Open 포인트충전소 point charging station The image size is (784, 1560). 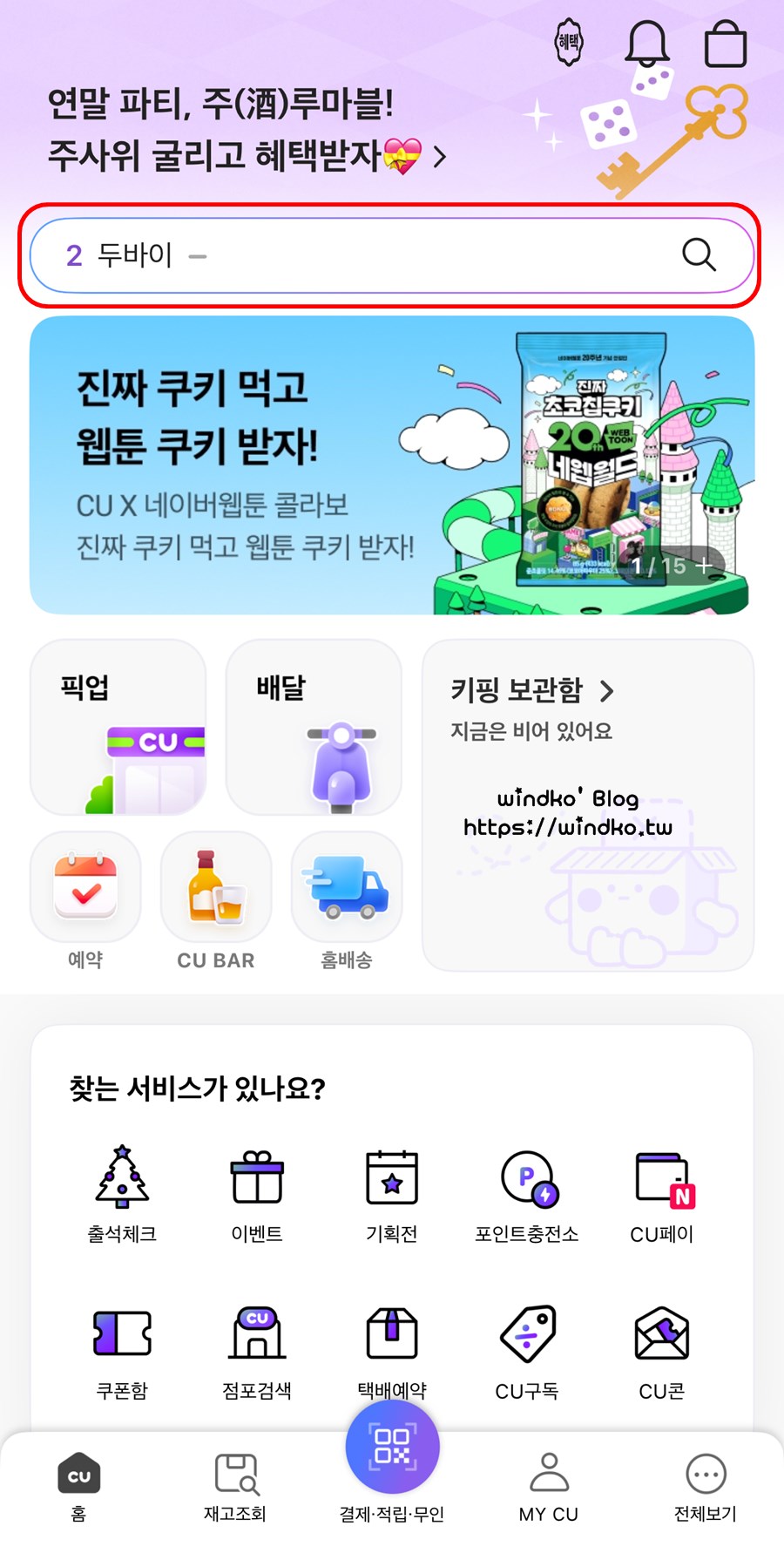coord(527,1193)
